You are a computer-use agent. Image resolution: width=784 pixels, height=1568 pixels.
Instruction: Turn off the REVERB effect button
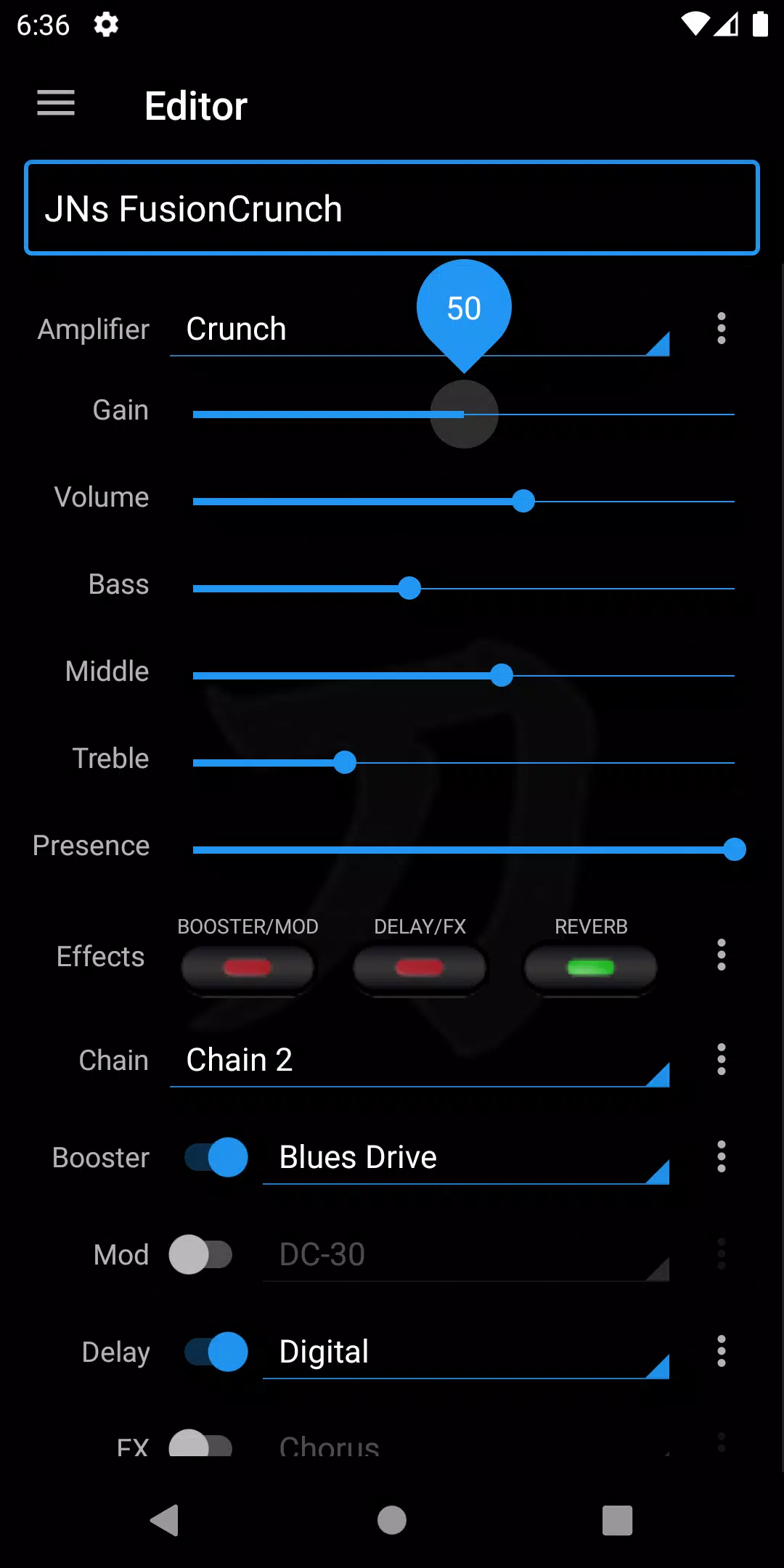591,968
